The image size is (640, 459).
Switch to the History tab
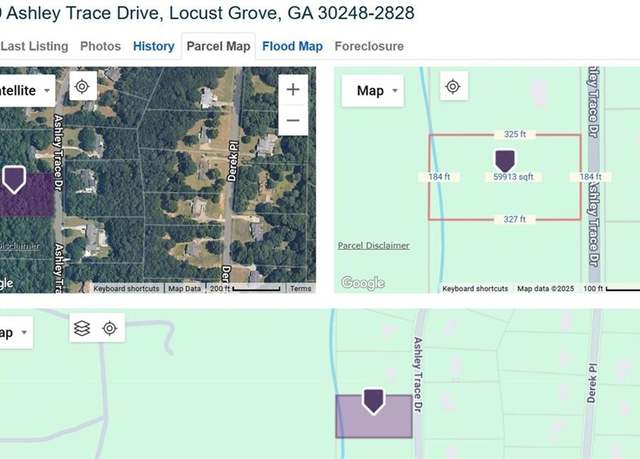[153, 46]
